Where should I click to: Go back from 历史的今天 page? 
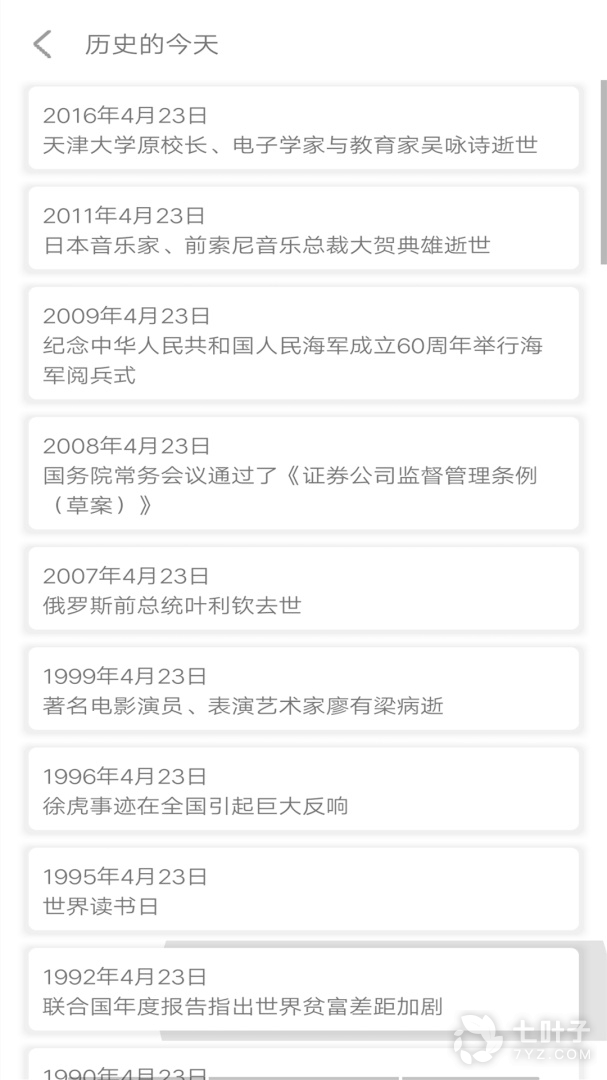click(42, 44)
